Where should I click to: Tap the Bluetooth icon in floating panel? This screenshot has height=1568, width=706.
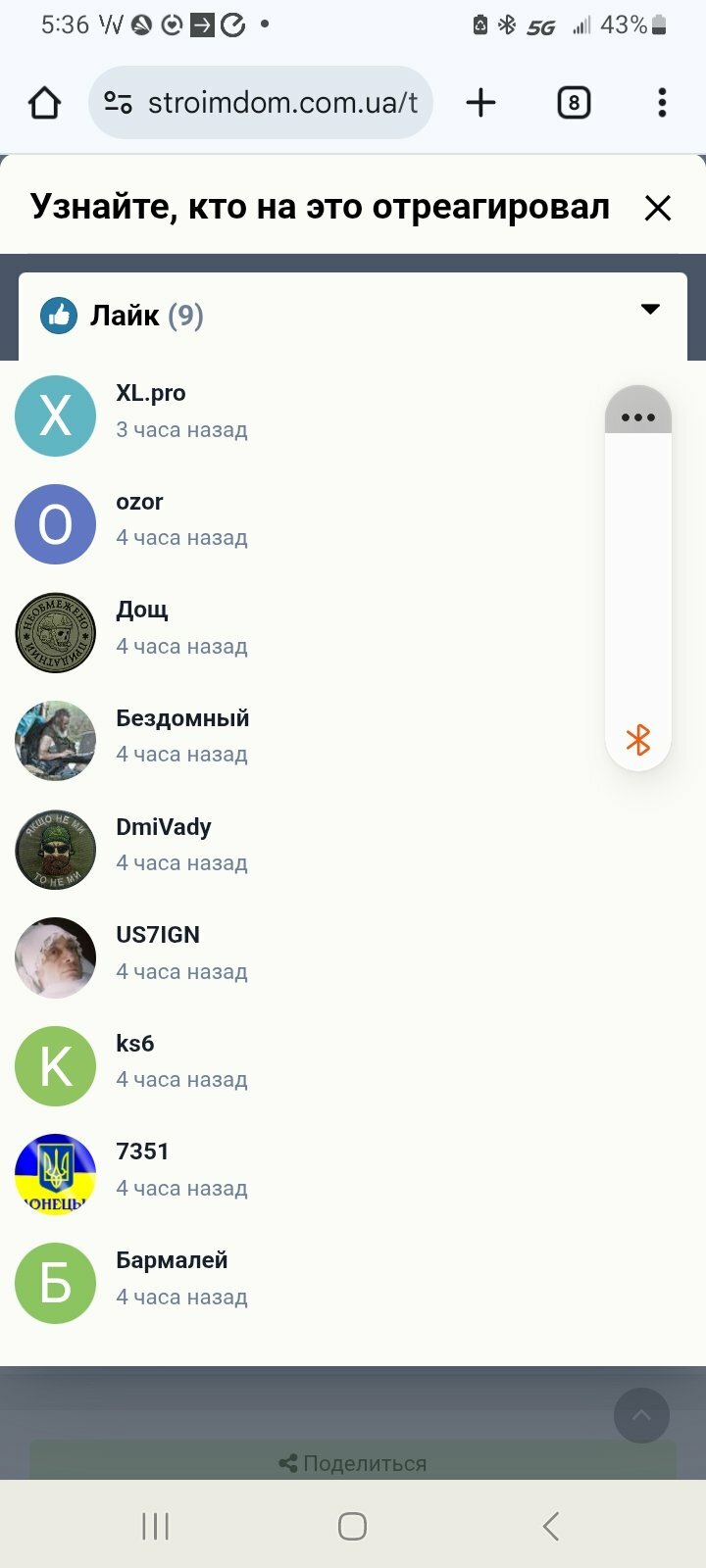coord(638,740)
